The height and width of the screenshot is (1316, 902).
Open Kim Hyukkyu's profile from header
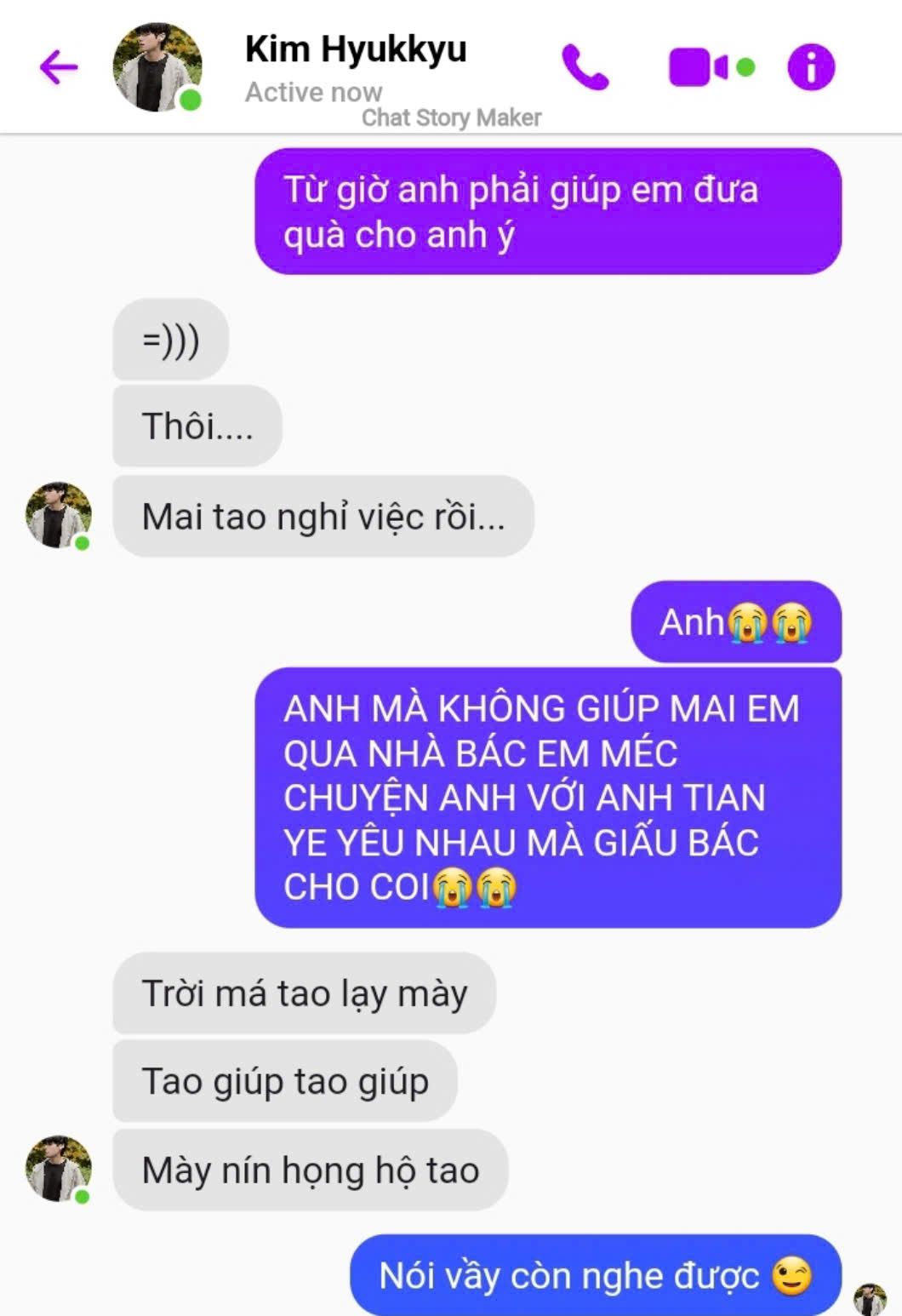(356, 49)
